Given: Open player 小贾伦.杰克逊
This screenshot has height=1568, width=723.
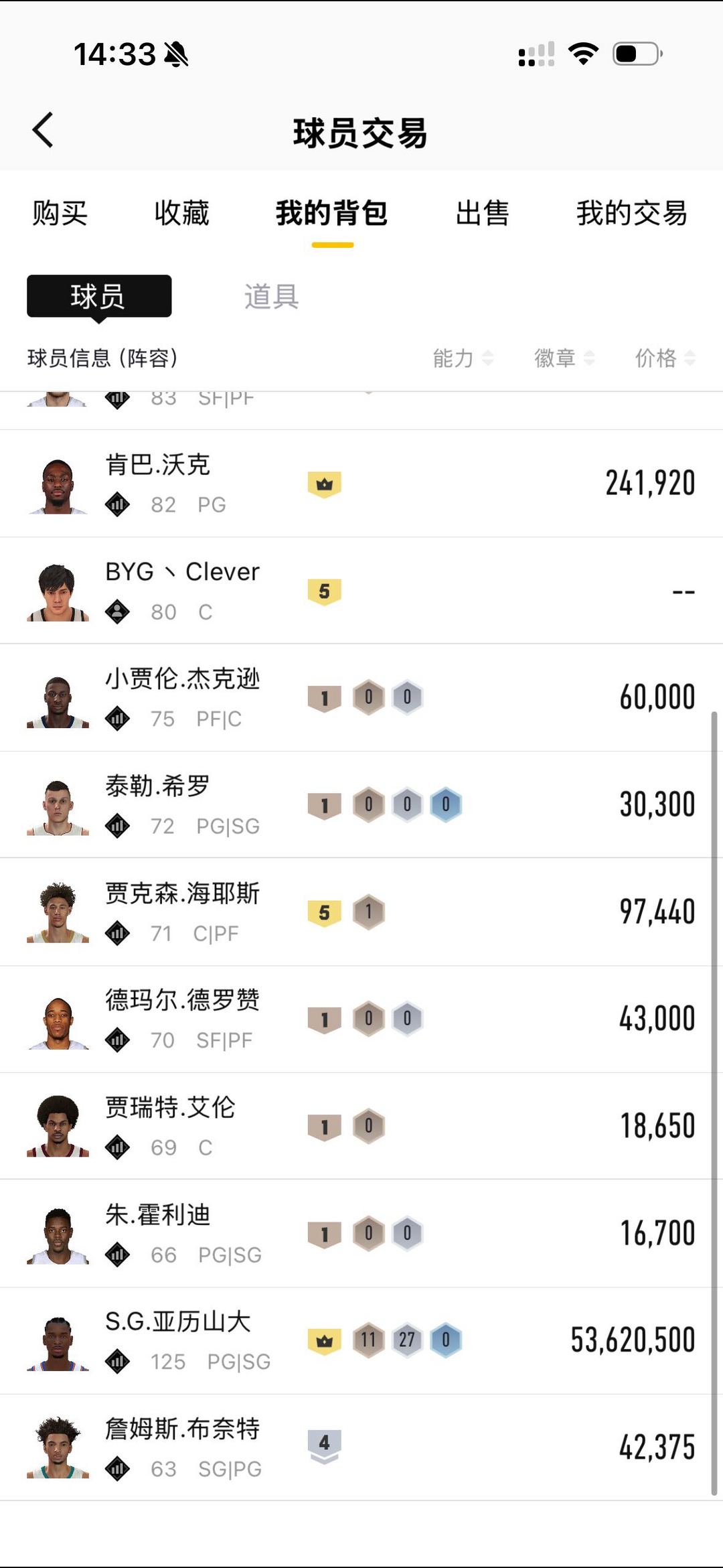Looking at the screenshot, I should (182, 679).
